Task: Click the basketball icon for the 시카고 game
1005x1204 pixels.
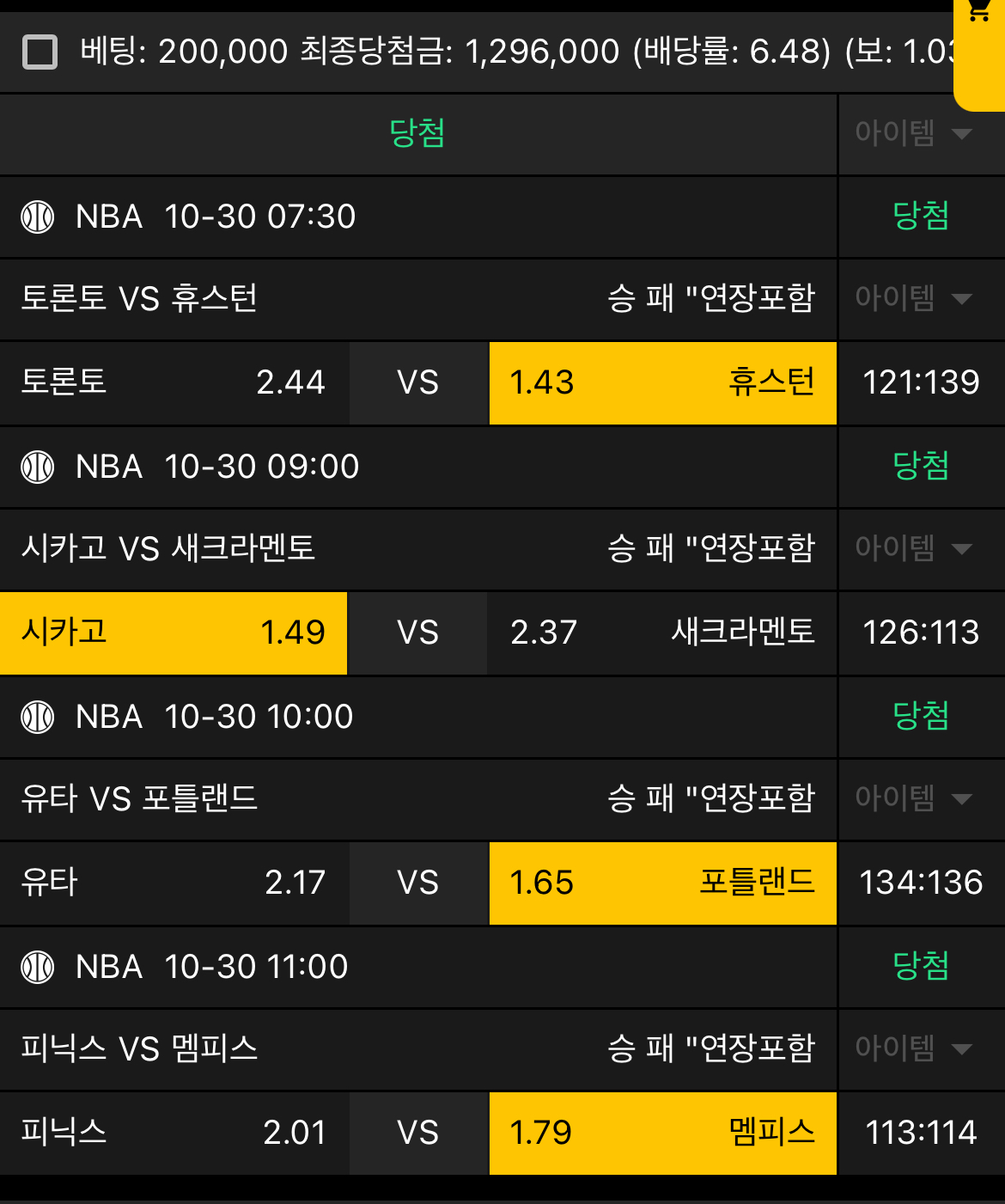Action: coord(36,466)
